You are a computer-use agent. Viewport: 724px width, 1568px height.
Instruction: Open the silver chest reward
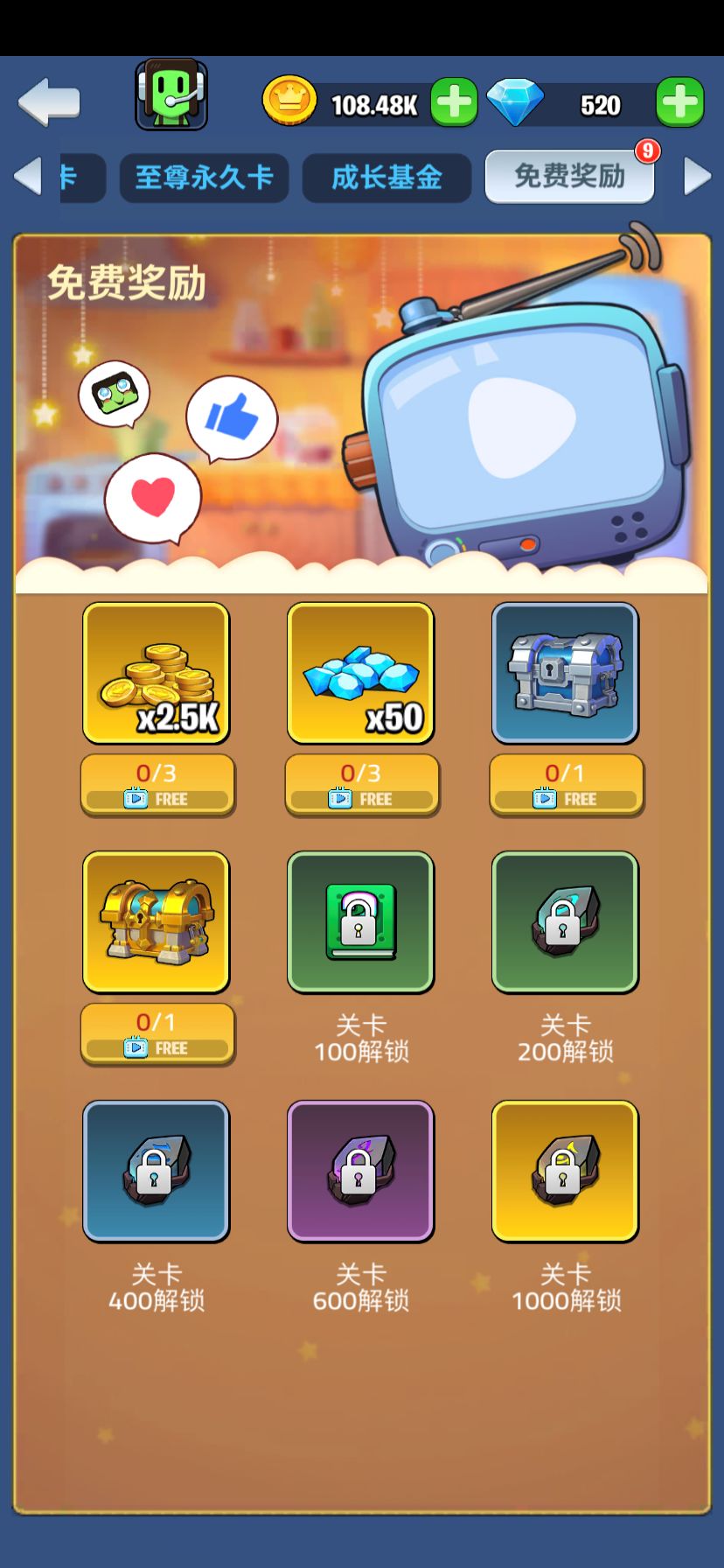click(565, 674)
